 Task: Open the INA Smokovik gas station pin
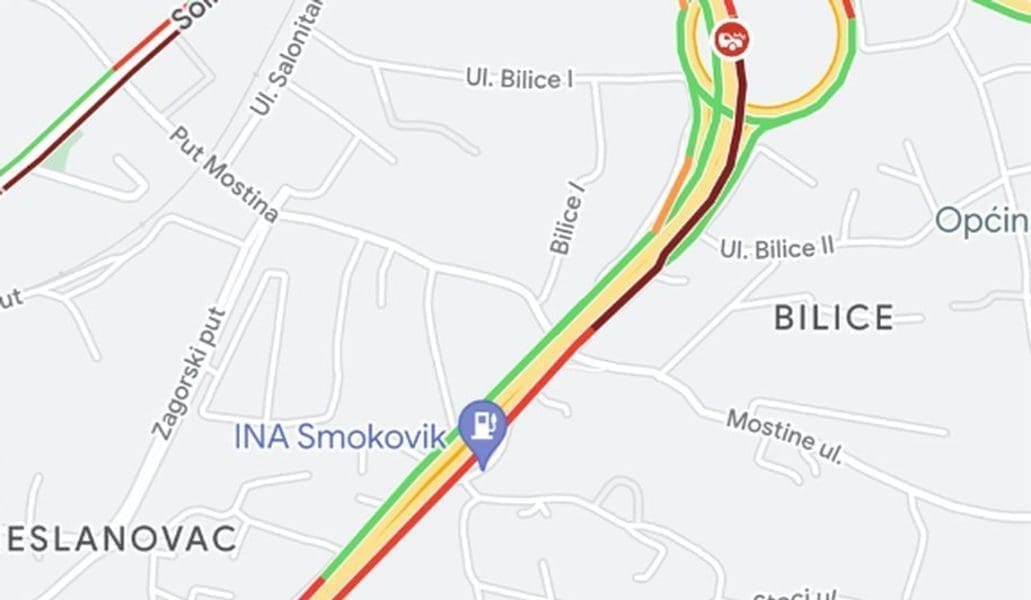pyautogui.click(x=483, y=427)
